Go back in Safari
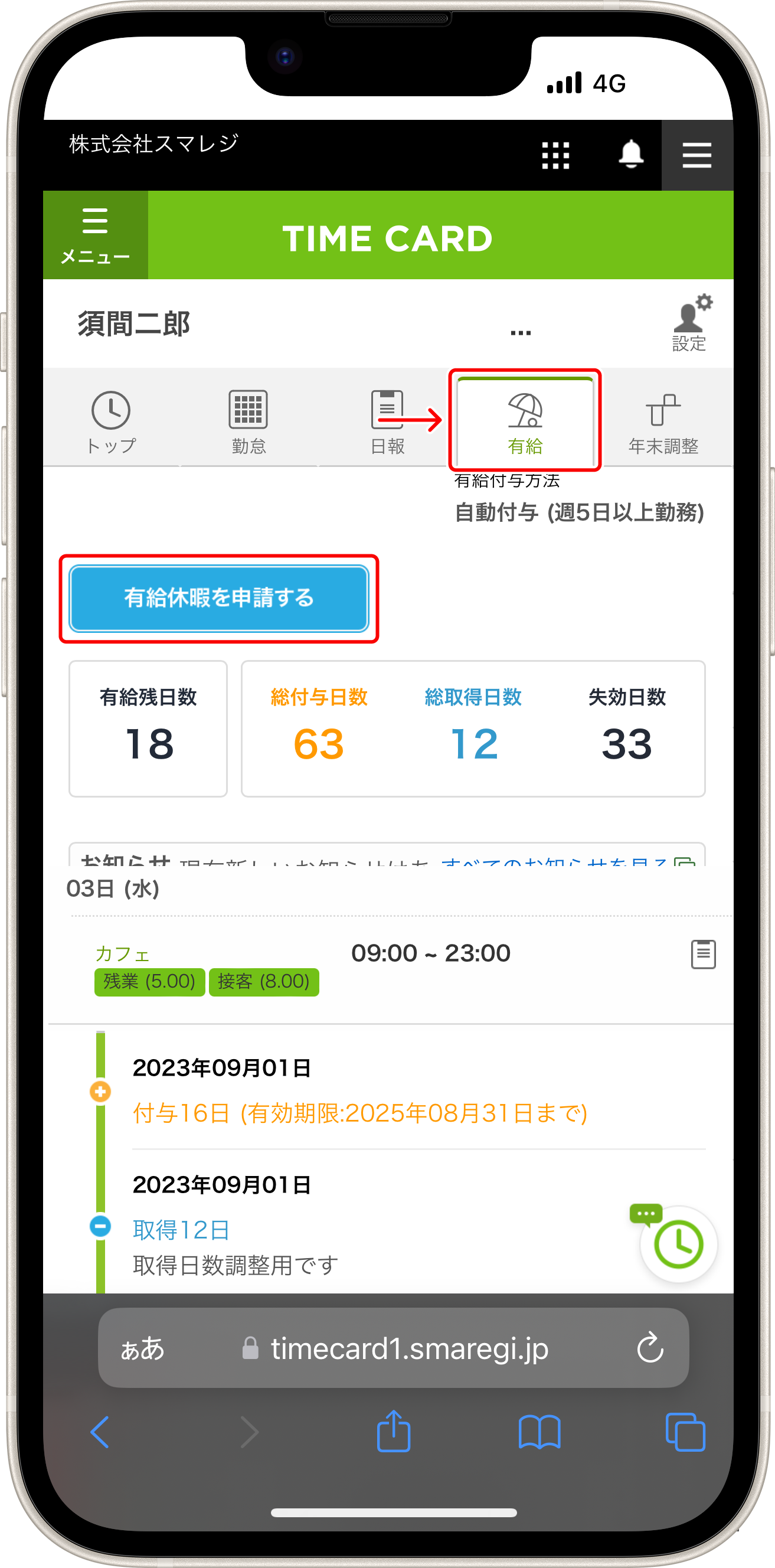This screenshot has height=1568, width=775. pos(100,1432)
